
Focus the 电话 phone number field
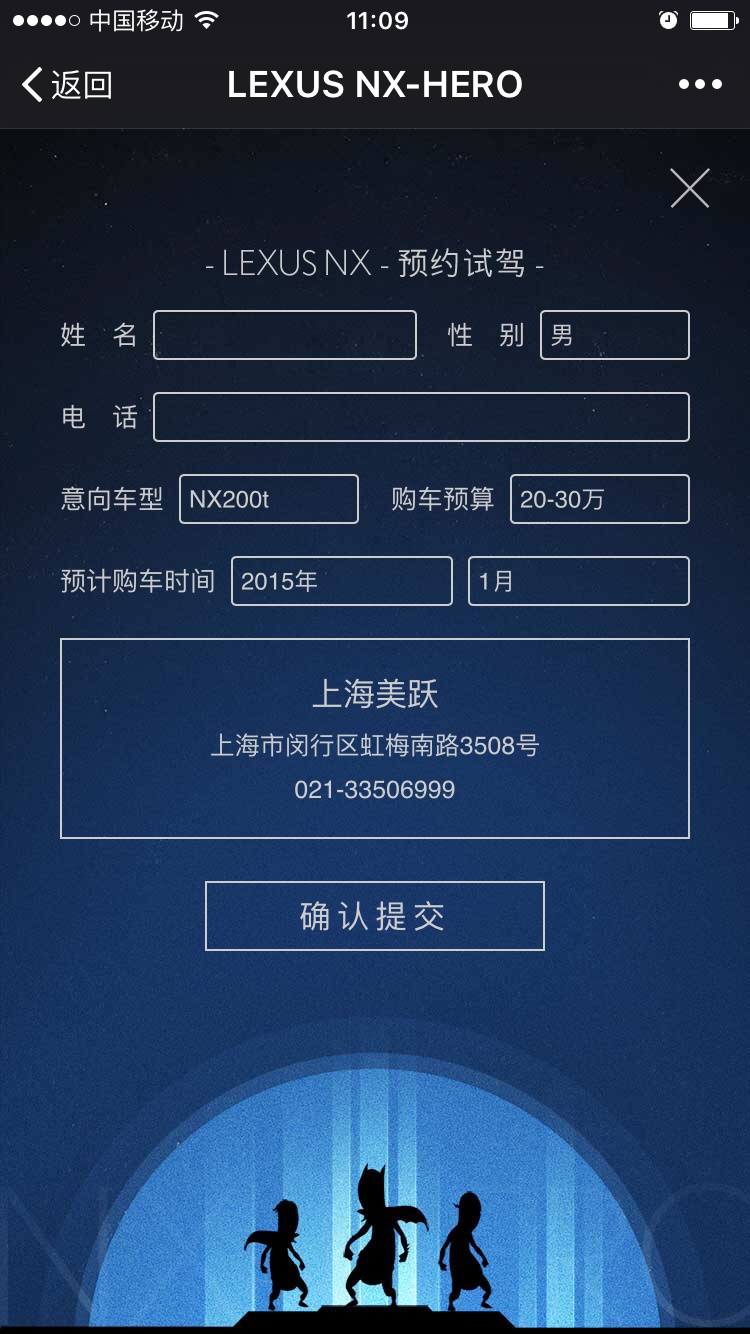[x=421, y=417]
